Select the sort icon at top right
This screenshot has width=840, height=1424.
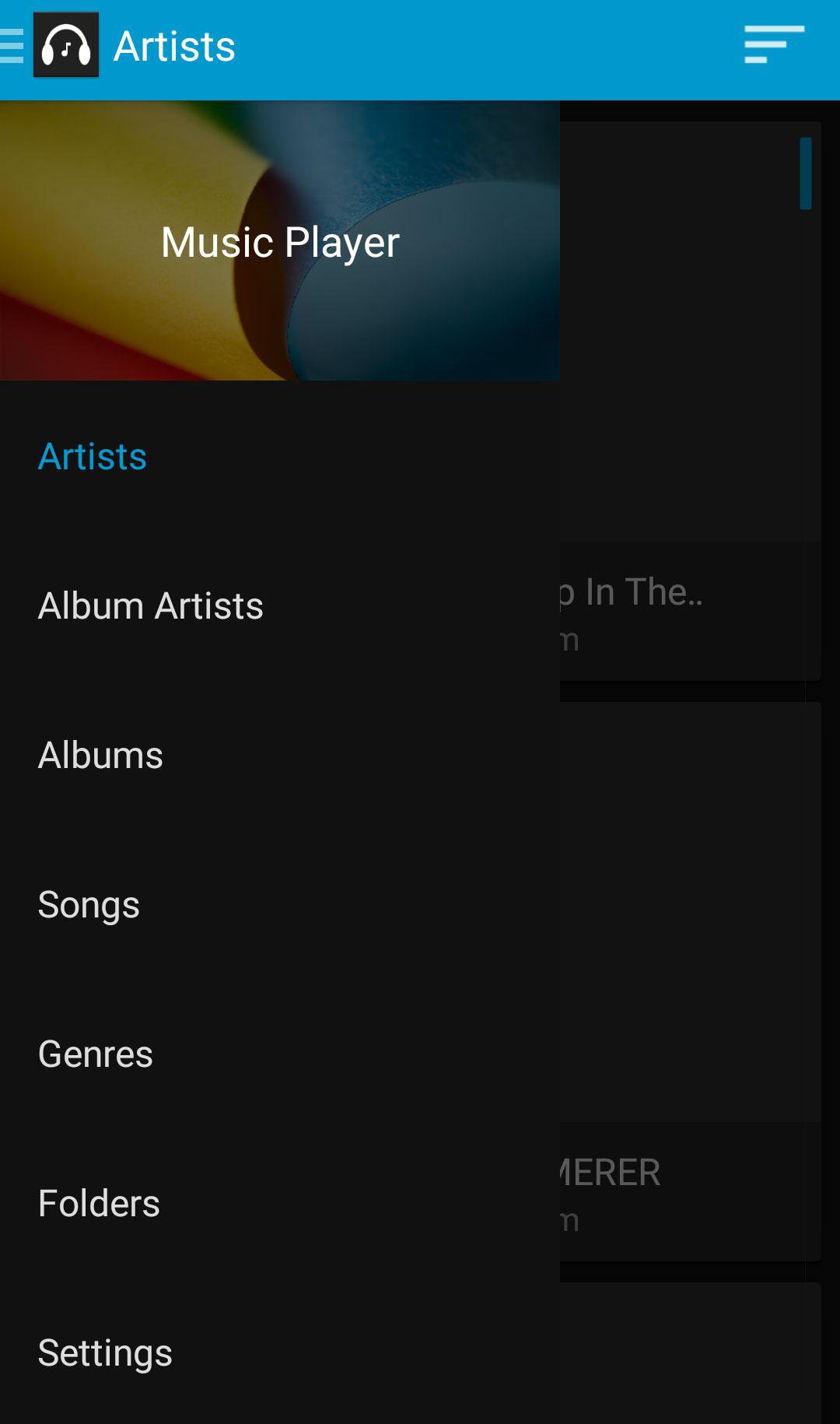tap(774, 45)
